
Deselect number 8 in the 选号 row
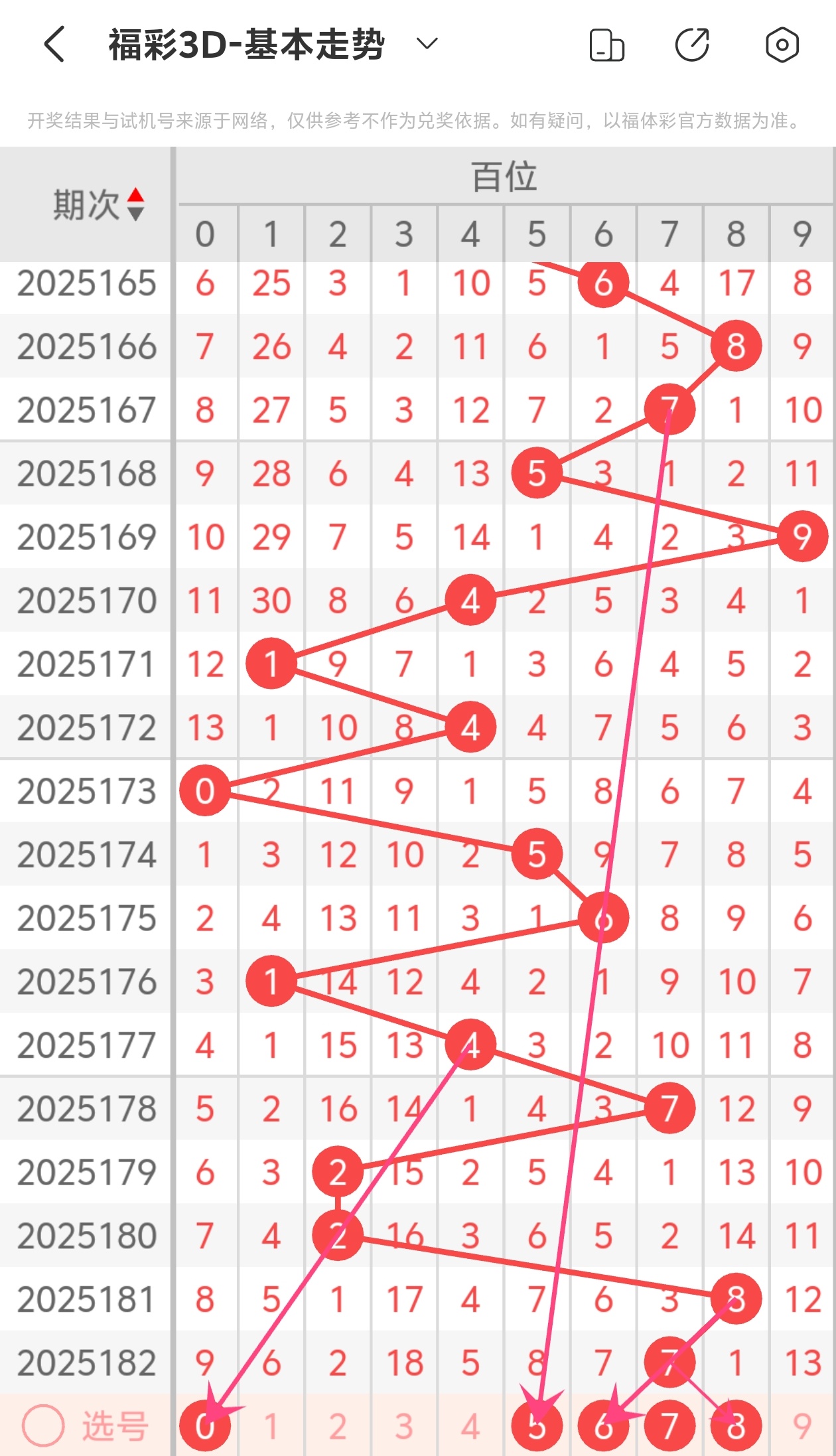[736, 1425]
